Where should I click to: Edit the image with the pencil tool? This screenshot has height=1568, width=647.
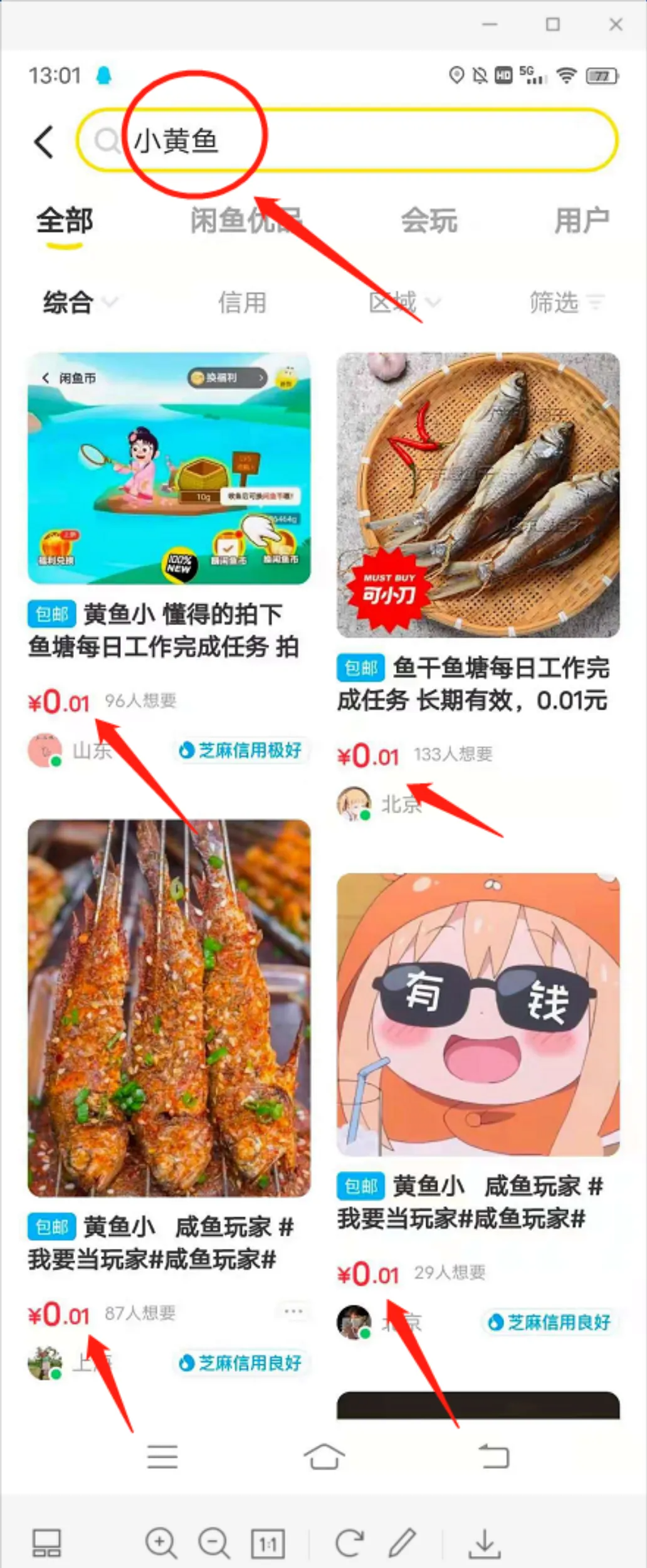(x=402, y=1543)
